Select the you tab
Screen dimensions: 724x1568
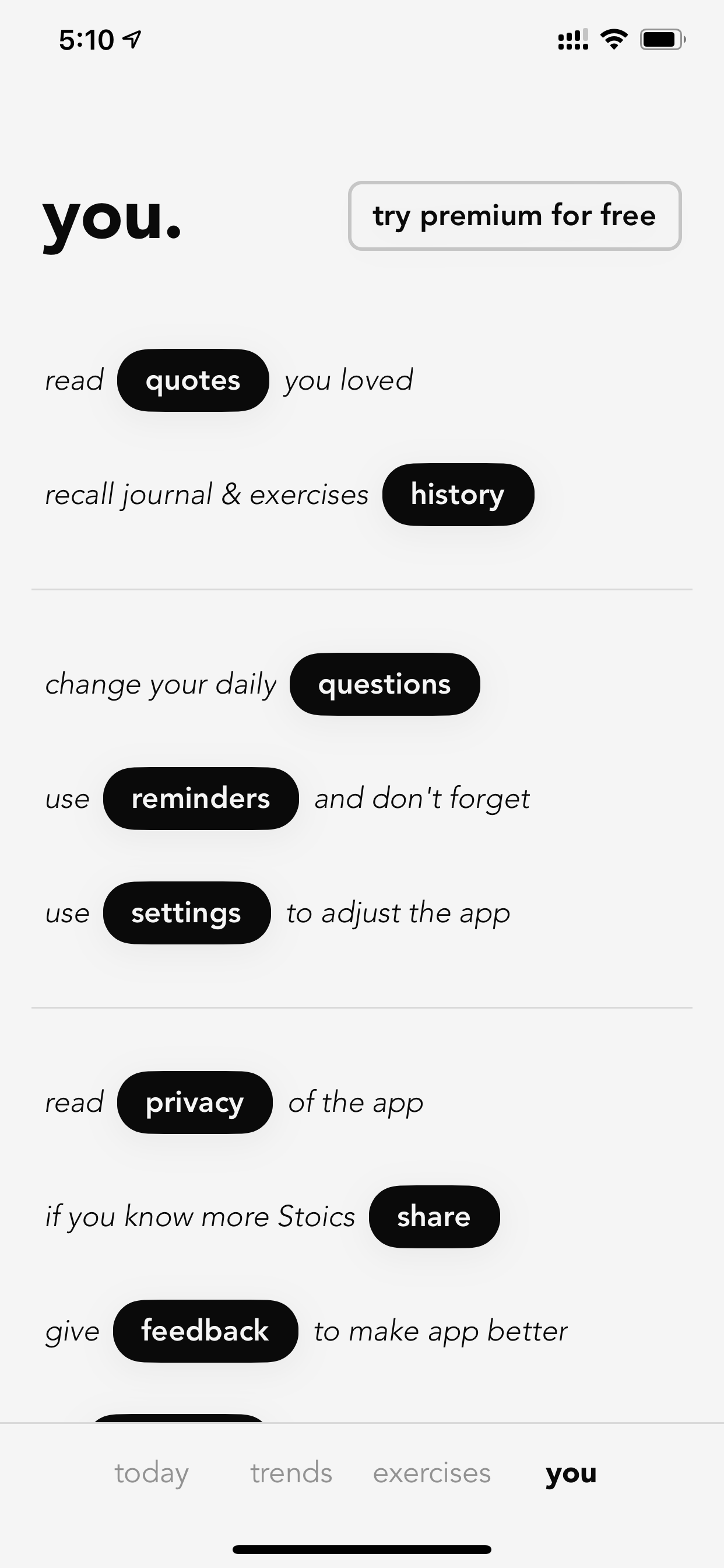tap(571, 1473)
